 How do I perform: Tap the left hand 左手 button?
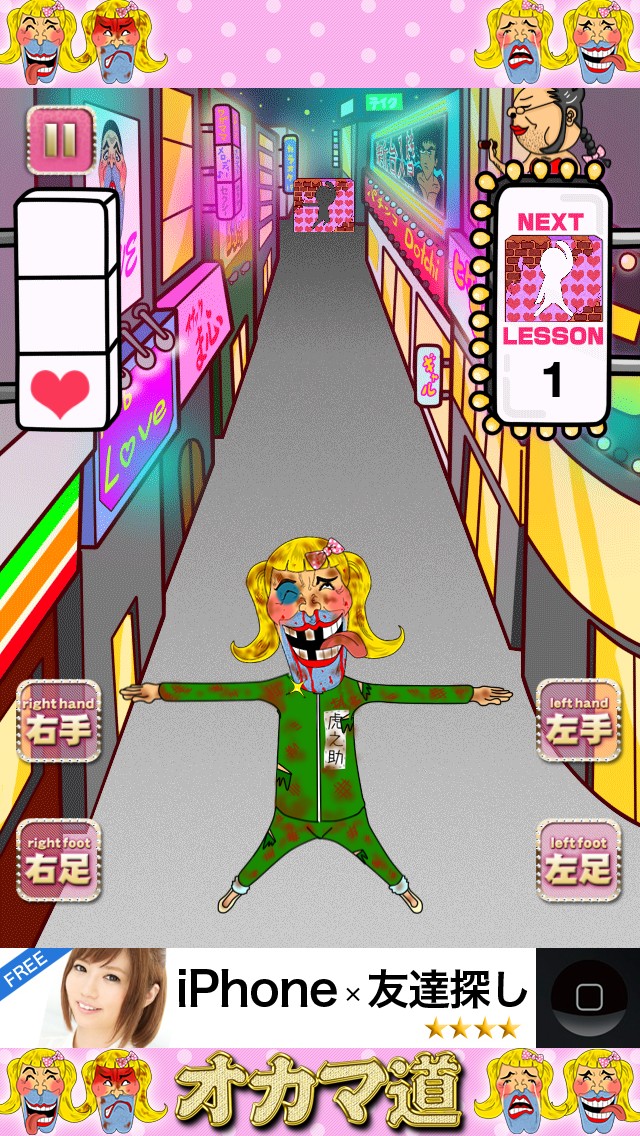579,722
